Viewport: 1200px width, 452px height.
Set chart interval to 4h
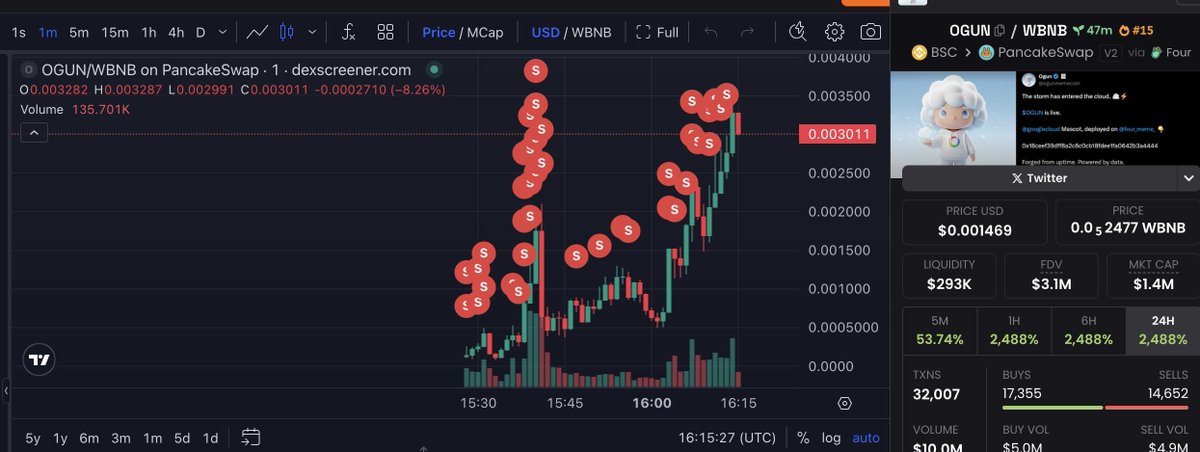pyautogui.click(x=176, y=32)
